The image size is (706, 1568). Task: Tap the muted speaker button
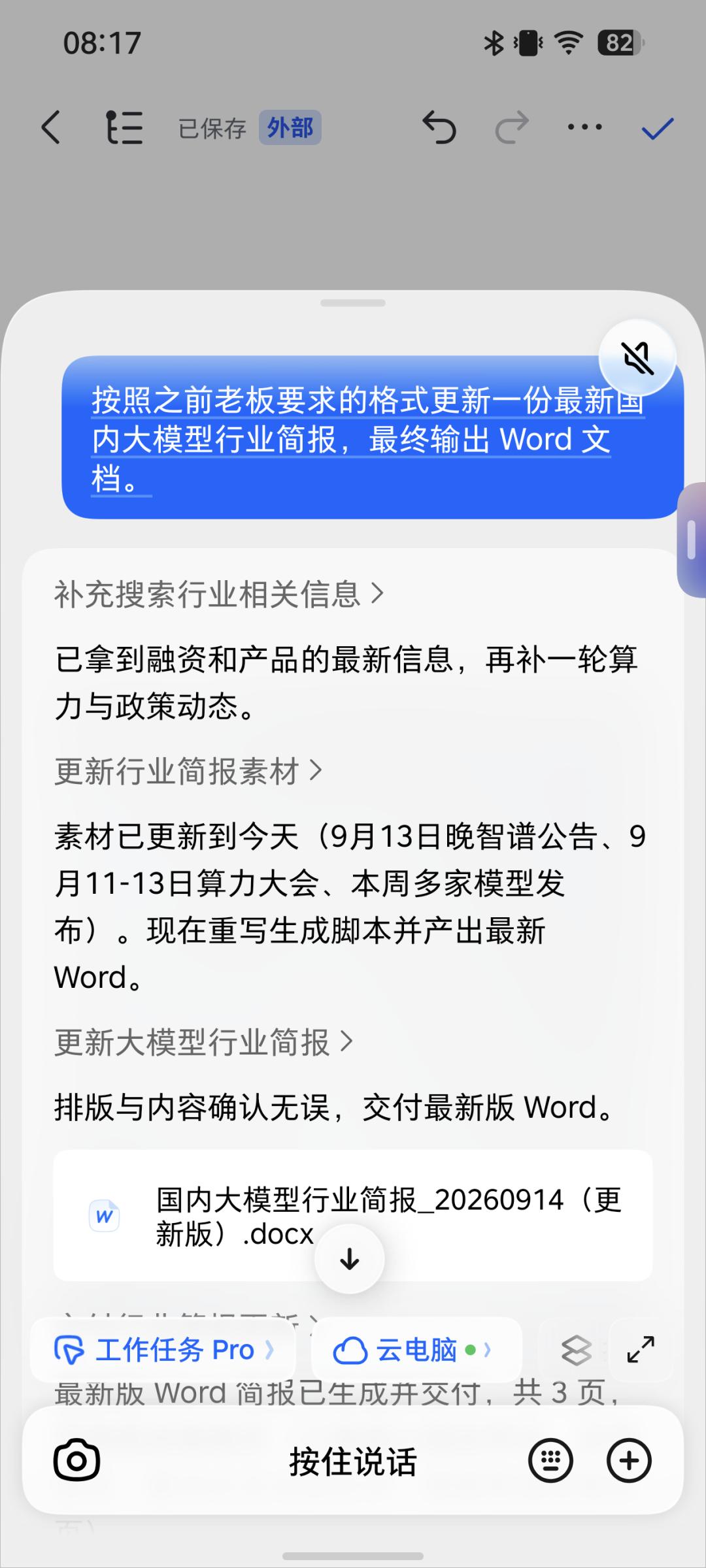[x=637, y=357]
